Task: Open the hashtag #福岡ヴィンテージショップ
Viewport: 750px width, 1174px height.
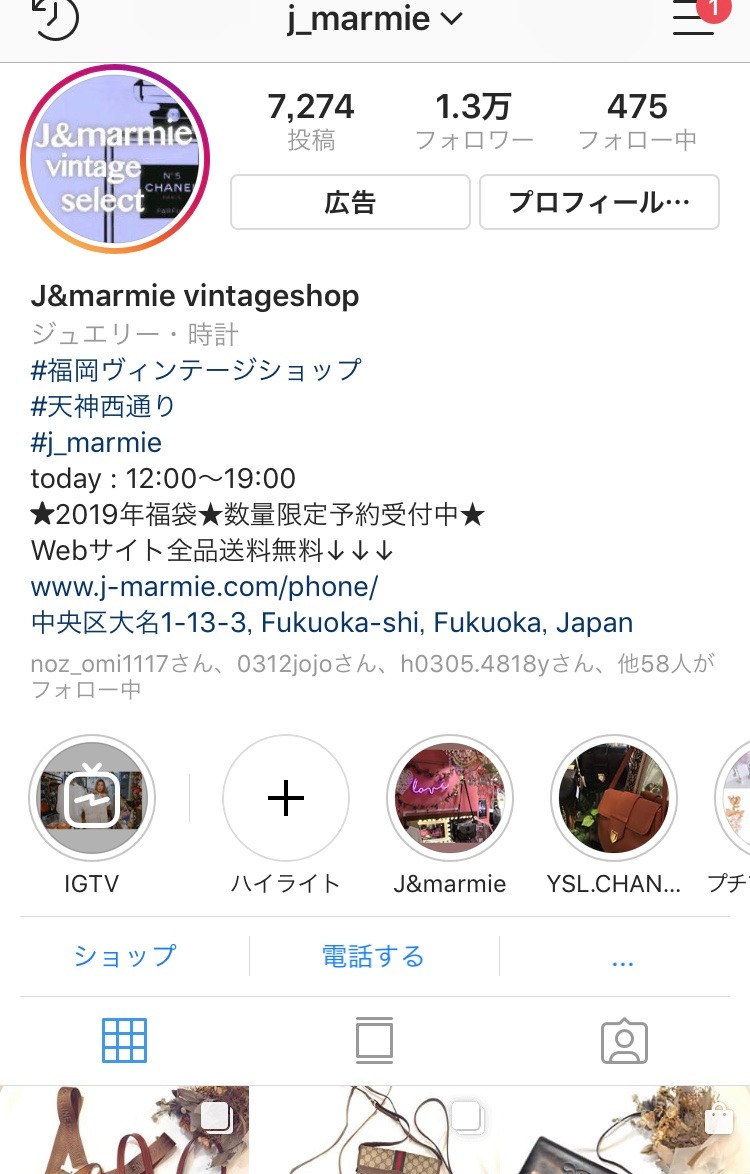Action: click(196, 370)
